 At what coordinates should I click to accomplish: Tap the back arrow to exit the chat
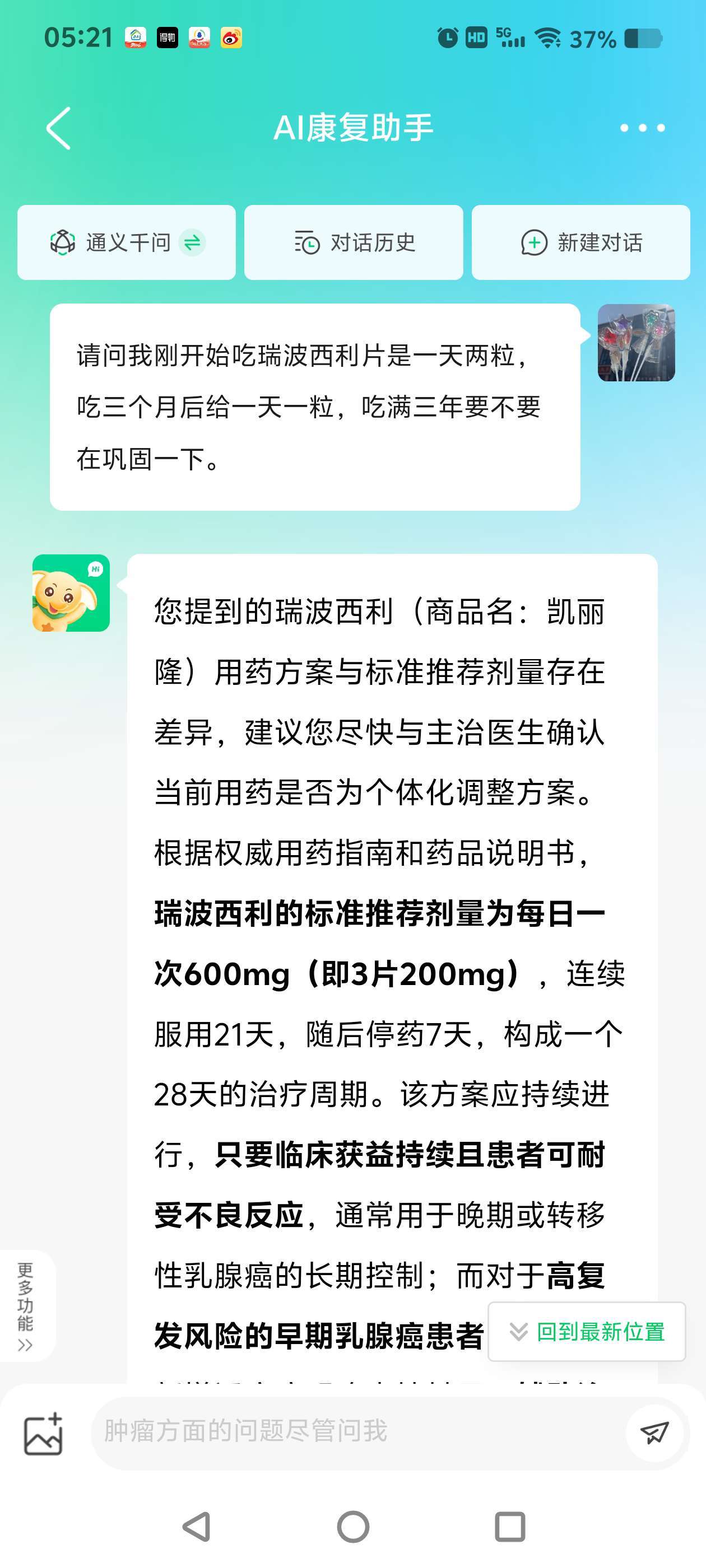(x=58, y=128)
